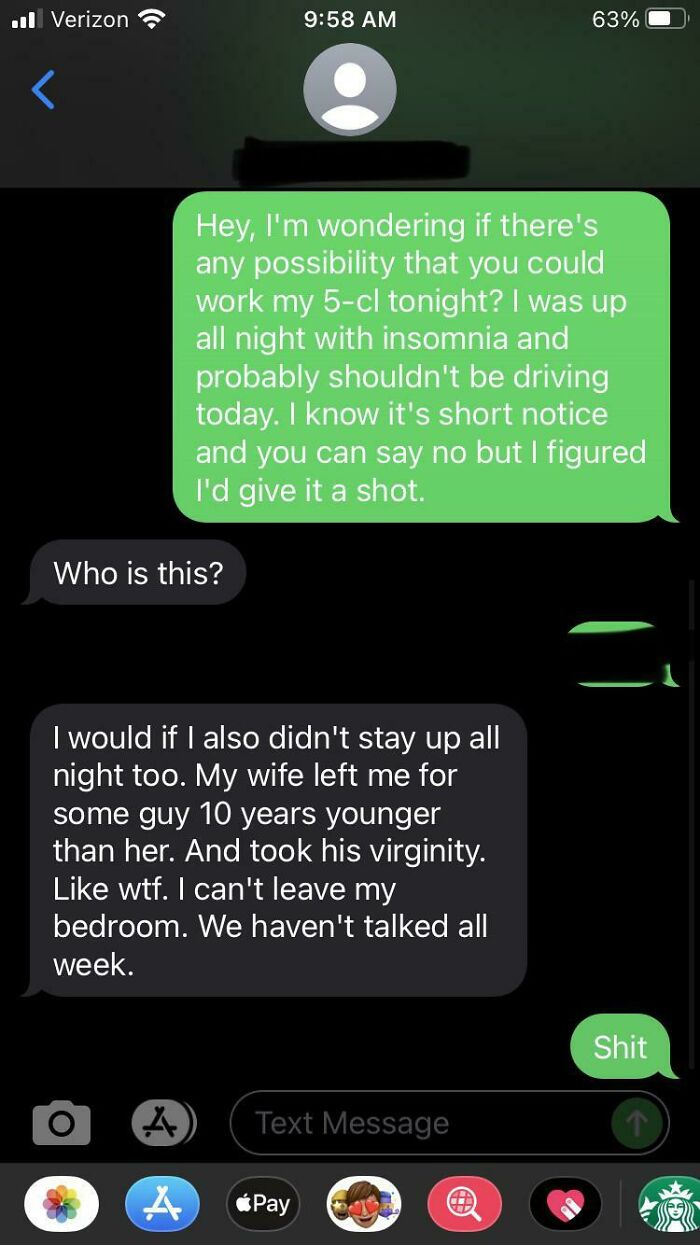The width and height of the screenshot is (700, 1245).
Task: Open Apple Pay in the app strip
Action: [264, 1203]
